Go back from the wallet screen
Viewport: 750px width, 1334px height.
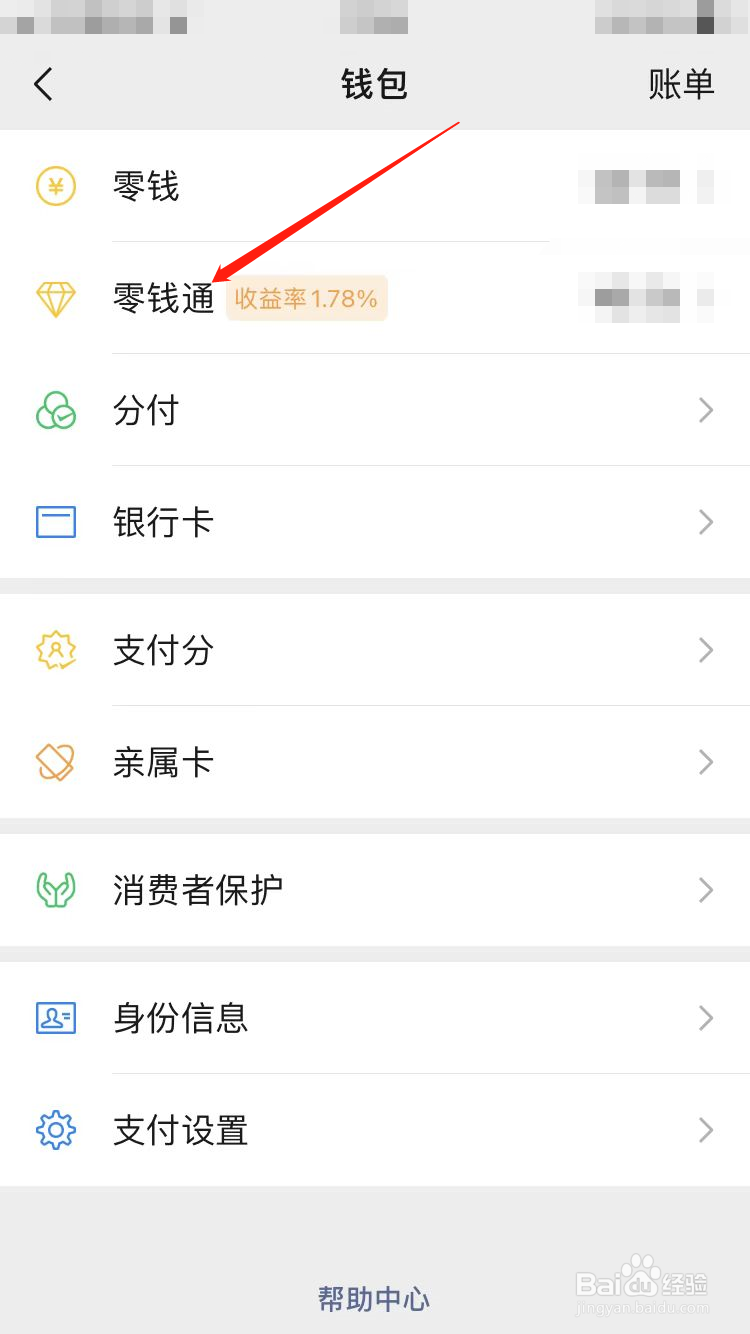[x=43, y=84]
